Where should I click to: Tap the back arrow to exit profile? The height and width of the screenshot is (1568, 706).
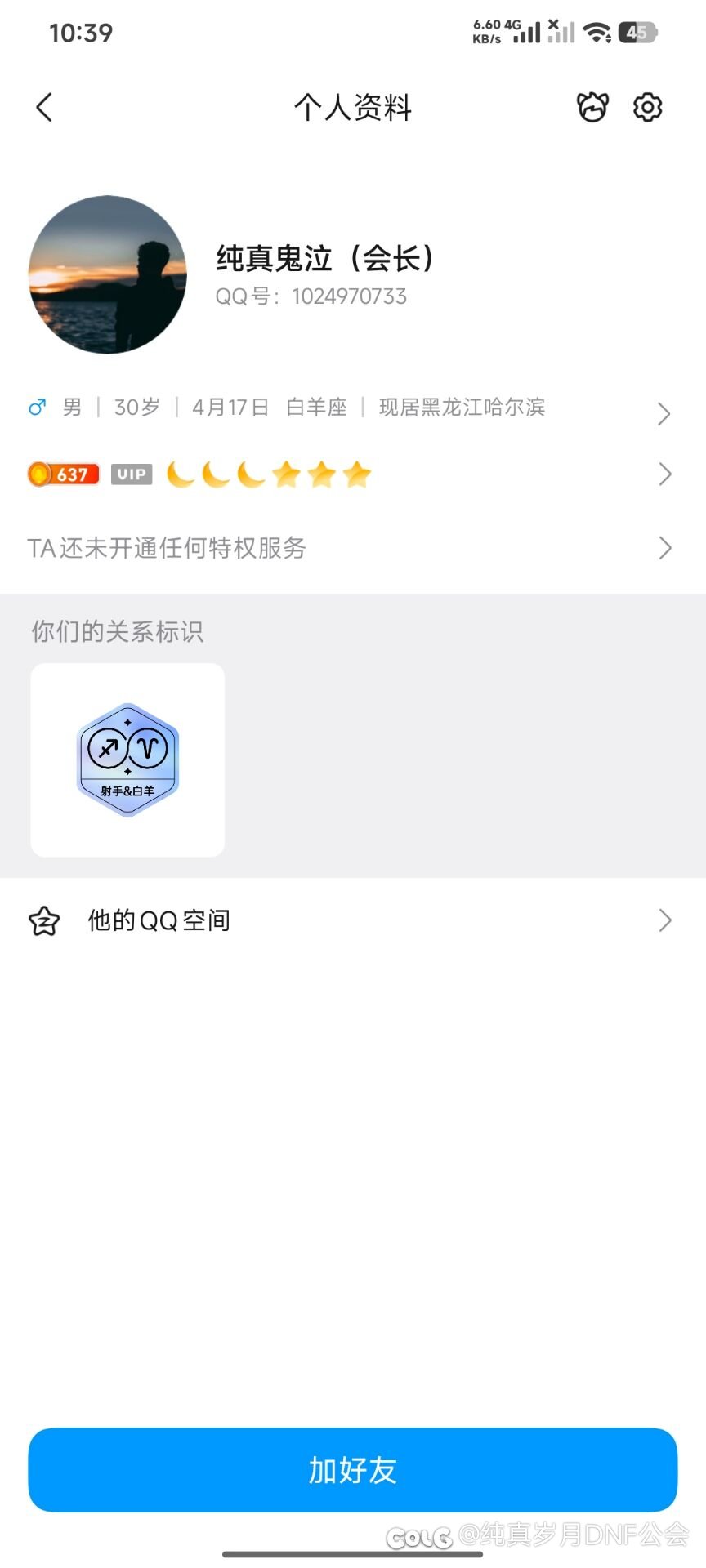[43, 107]
